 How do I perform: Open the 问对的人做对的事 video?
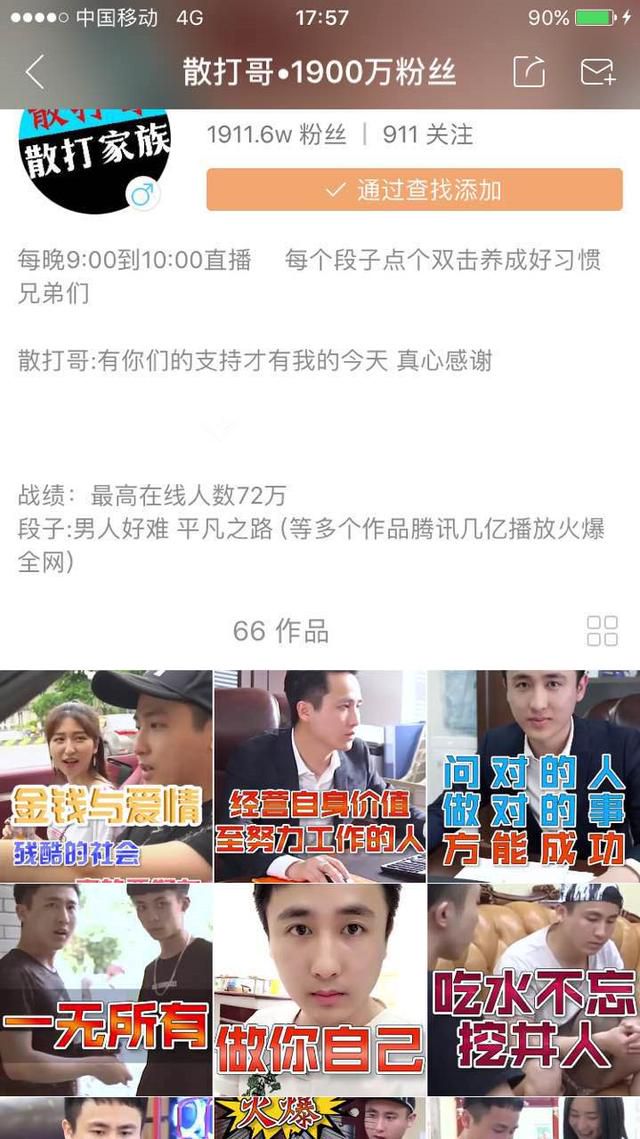(534, 775)
